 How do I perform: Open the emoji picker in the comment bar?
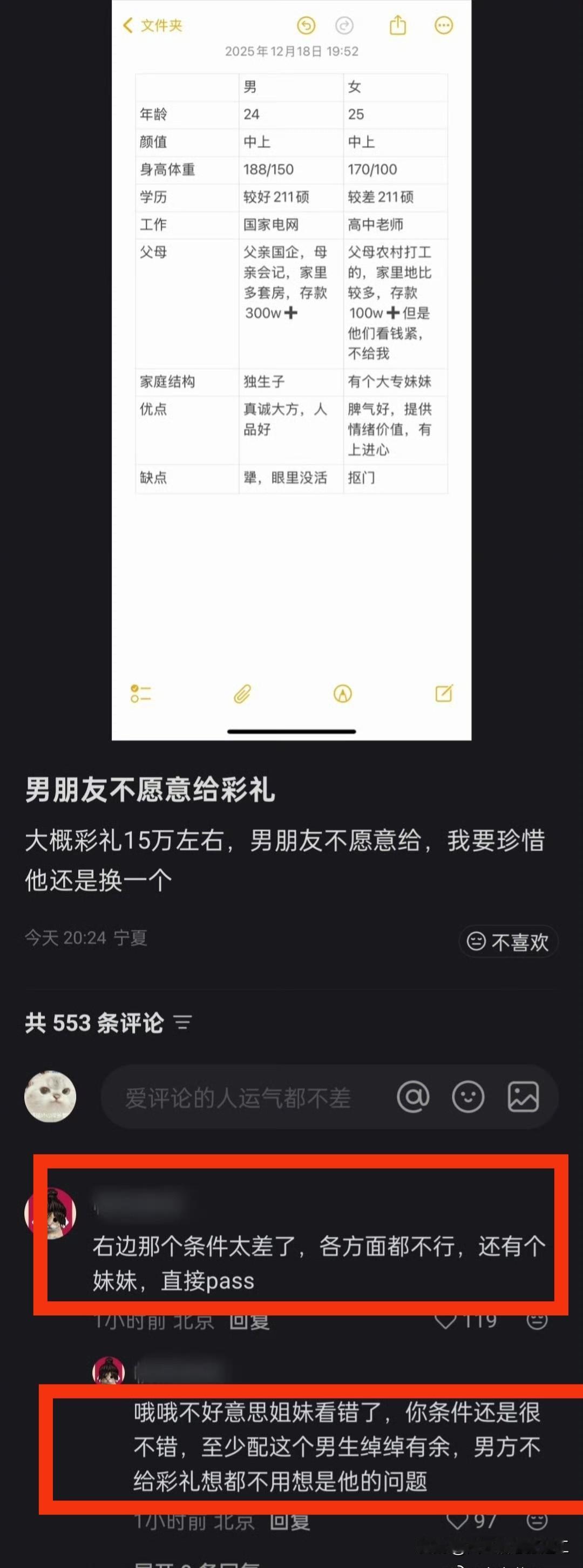pos(469,1096)
